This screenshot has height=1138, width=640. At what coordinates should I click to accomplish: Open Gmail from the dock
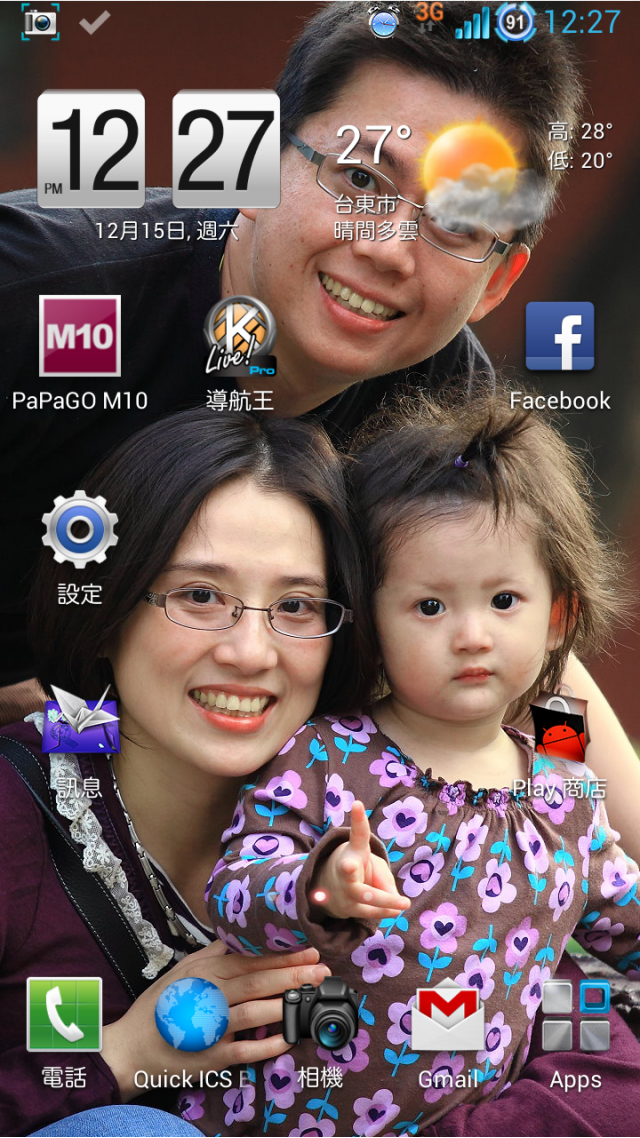tap(448, 1015)
